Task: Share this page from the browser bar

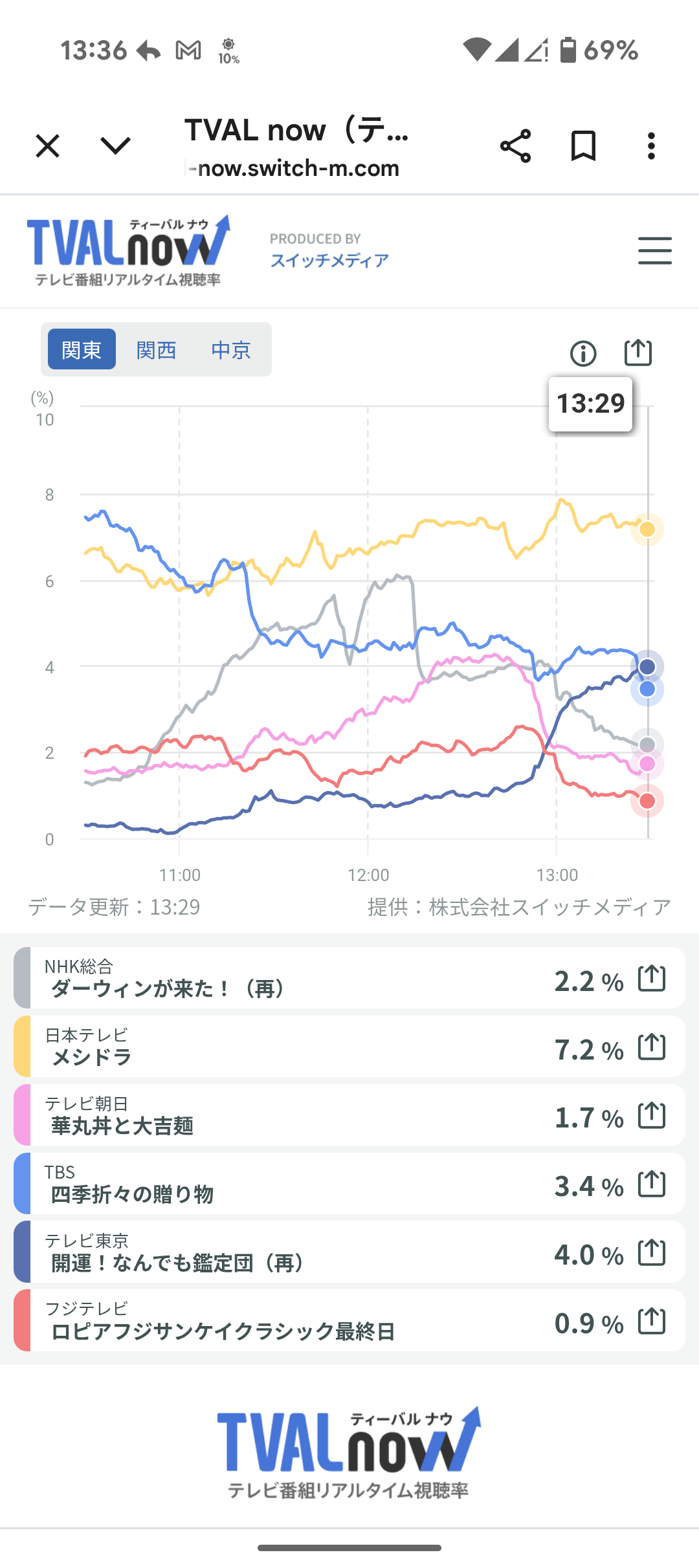Action: [x=515, y=146]
